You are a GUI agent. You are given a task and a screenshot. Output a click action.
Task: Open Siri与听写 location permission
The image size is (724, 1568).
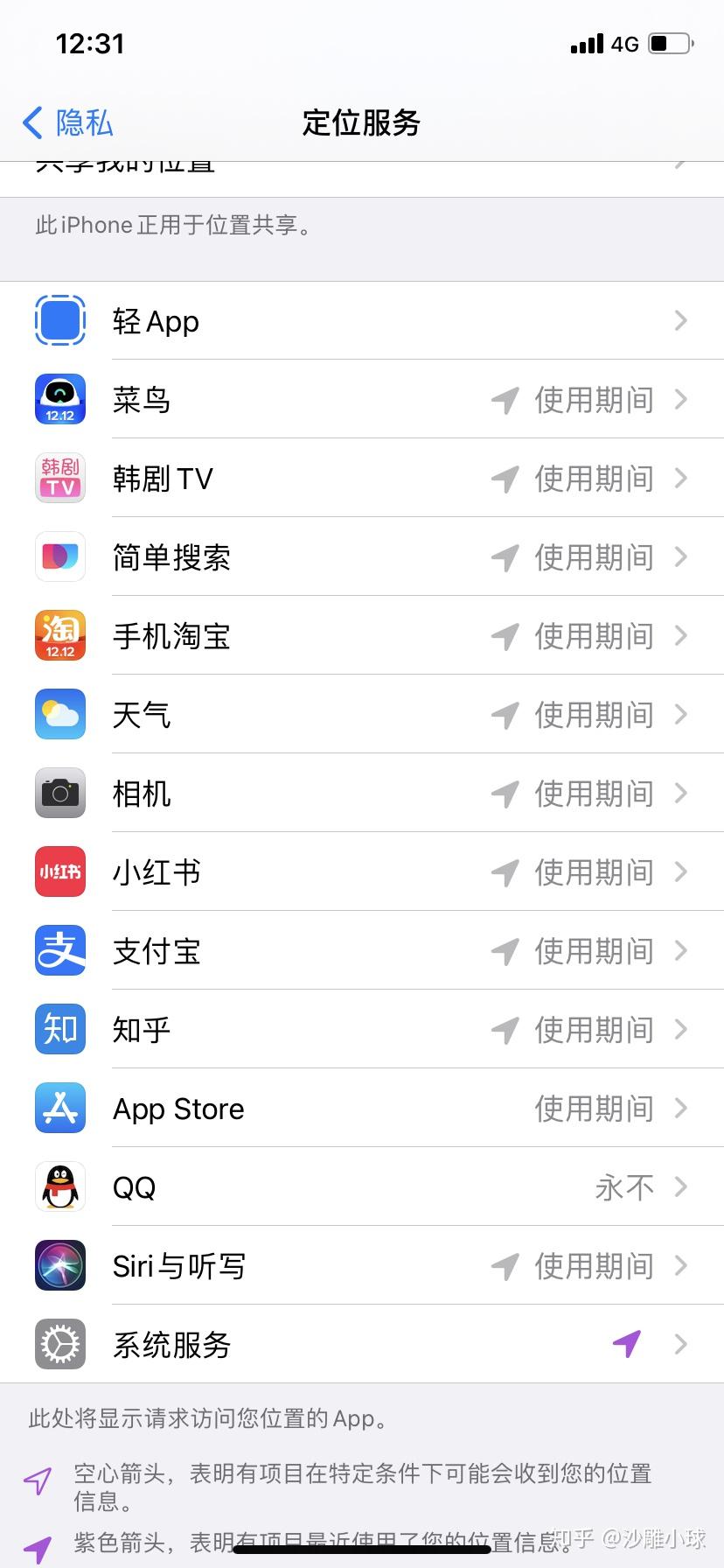[x=362, y=1266]
